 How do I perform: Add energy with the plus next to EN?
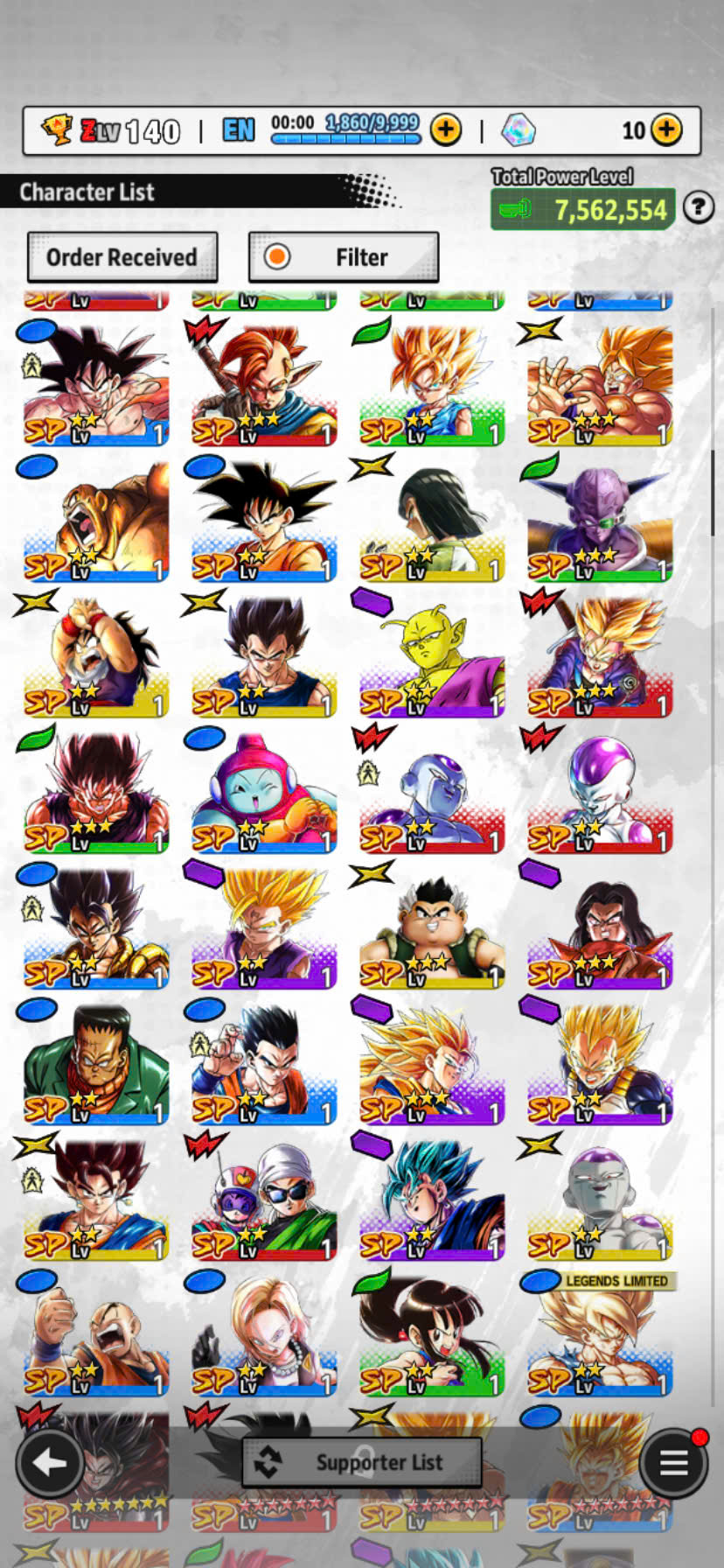click(x=446, y=130)
